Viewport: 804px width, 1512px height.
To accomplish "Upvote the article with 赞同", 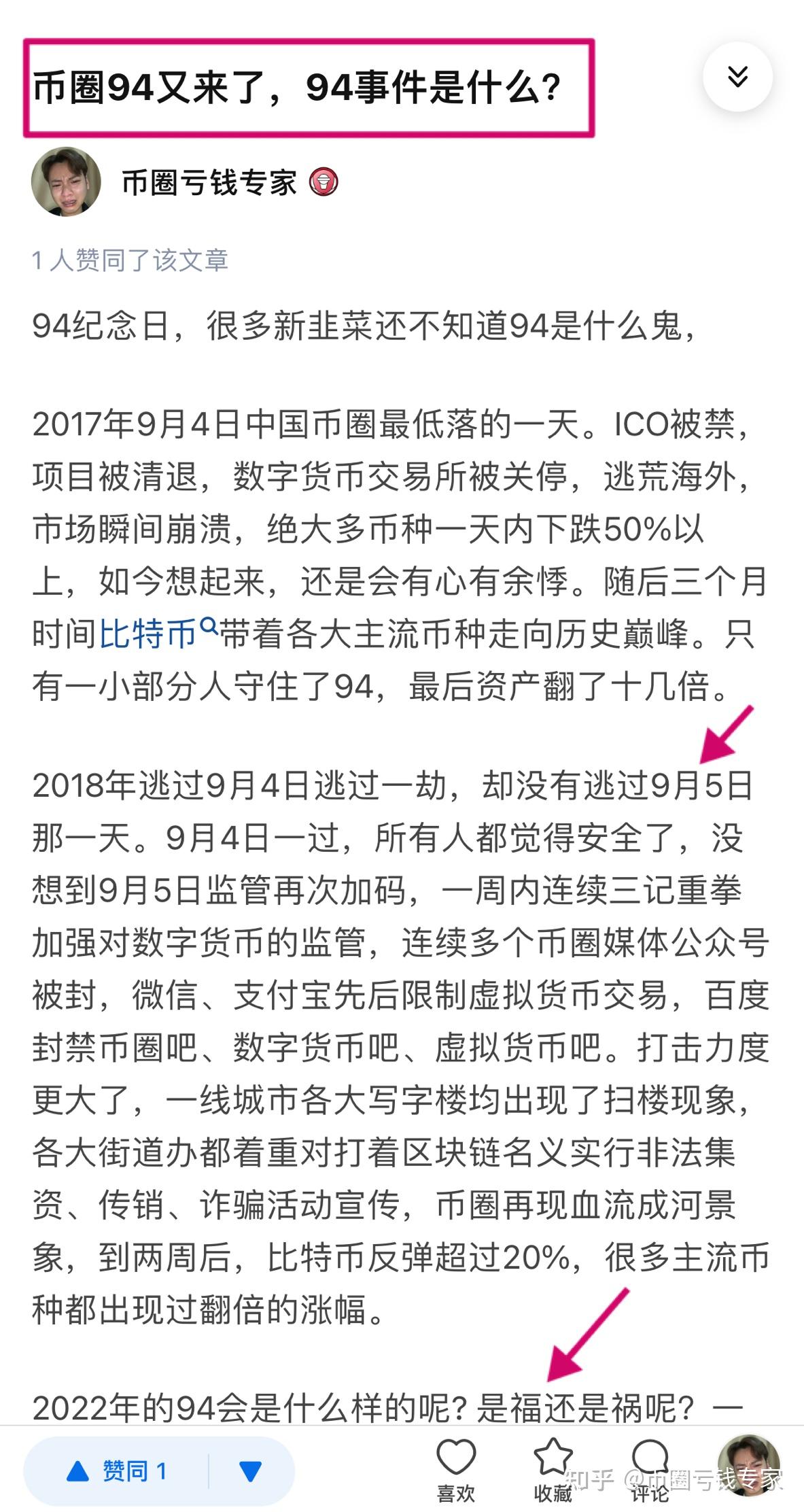I will coord(117,1472).
